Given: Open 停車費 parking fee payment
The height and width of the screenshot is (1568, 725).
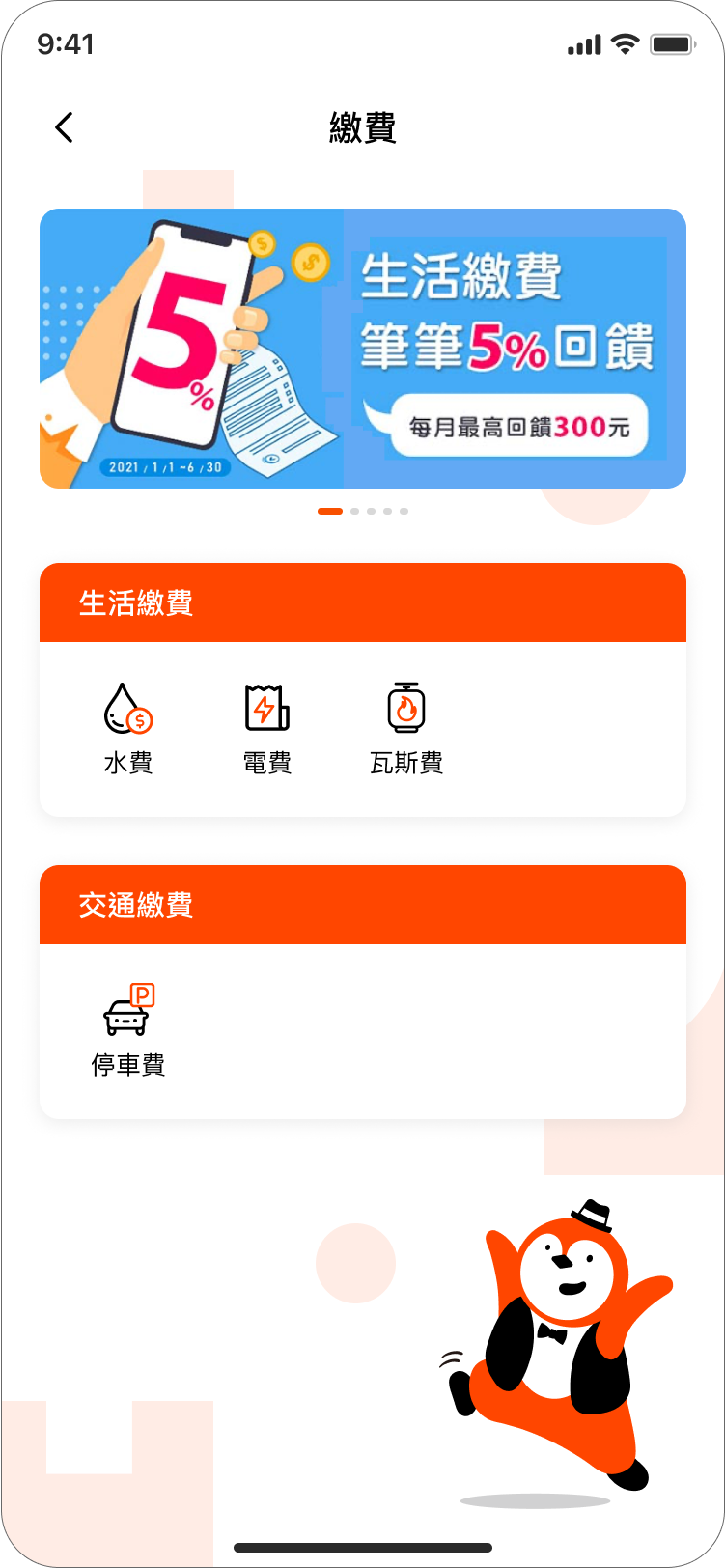Looking at the screenshot, I should [x=128, y=1029].
